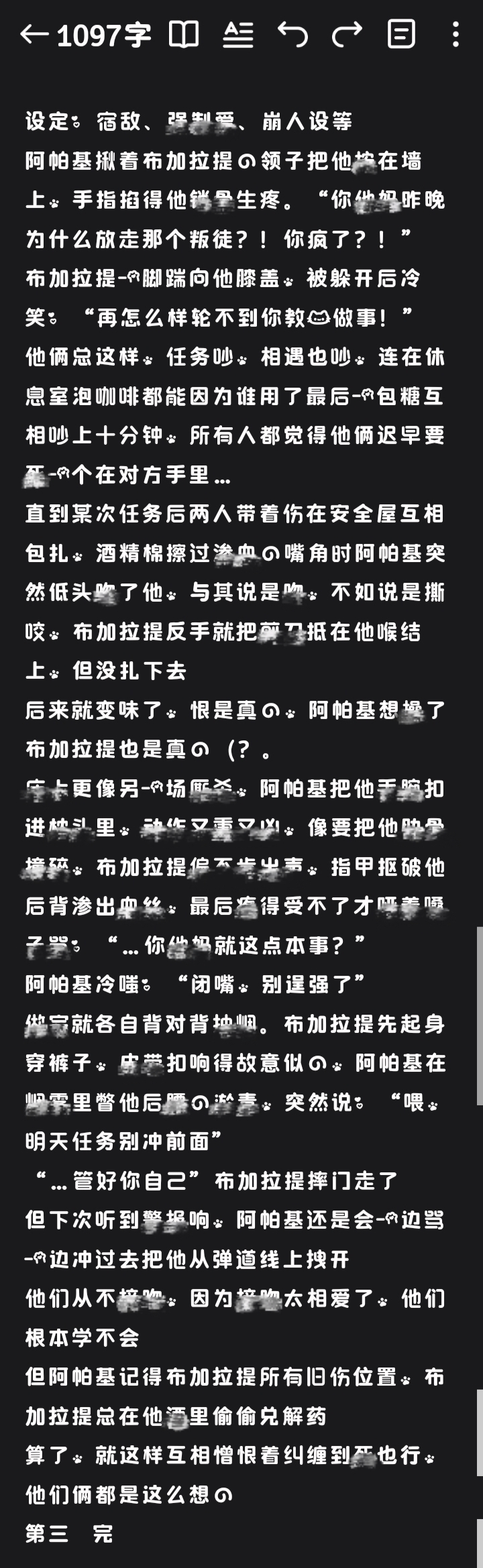Go back using the left arrow
483x1568 pixels.
click(34, 34)
